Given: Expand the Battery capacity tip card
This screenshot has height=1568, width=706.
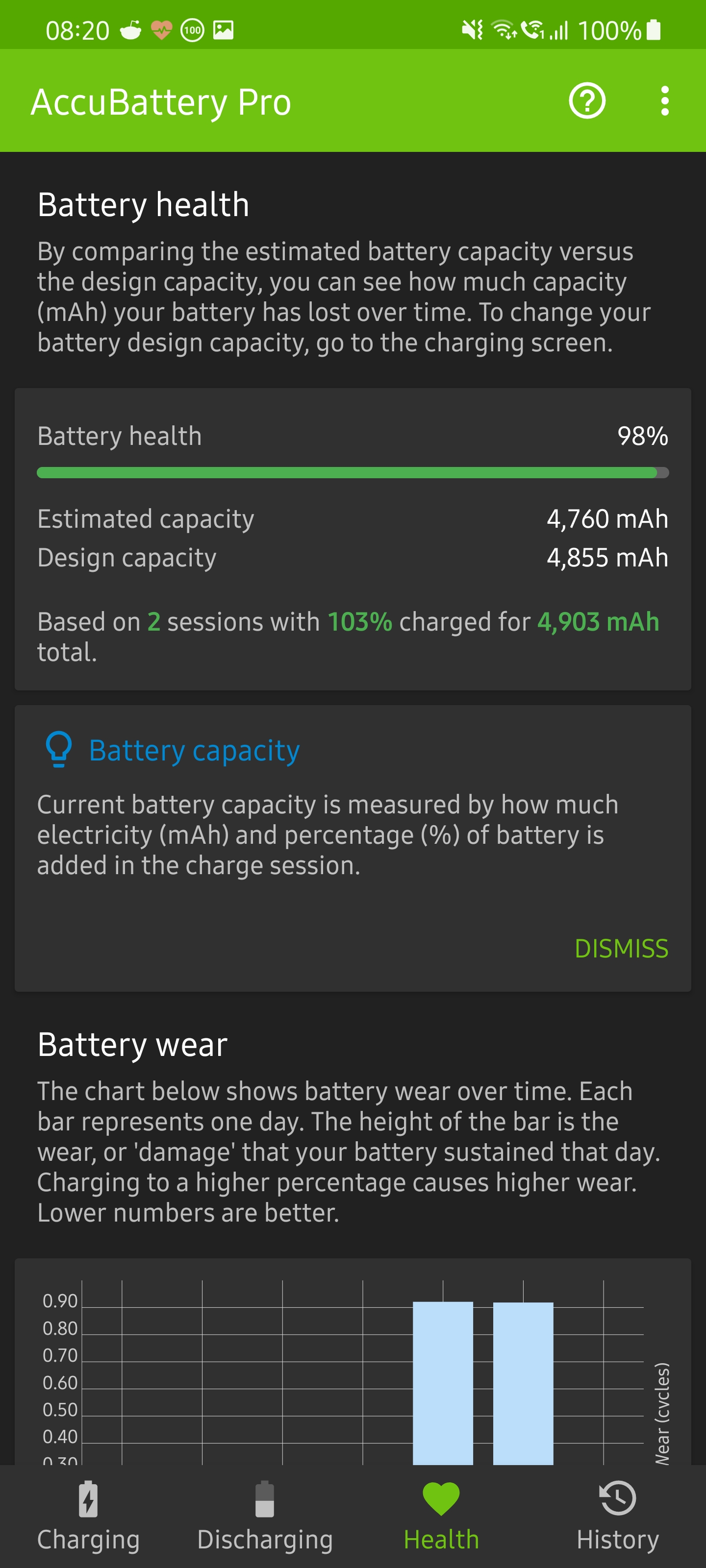Looking at the screenshot, I should pyautogui.click(x=353, y=846).
